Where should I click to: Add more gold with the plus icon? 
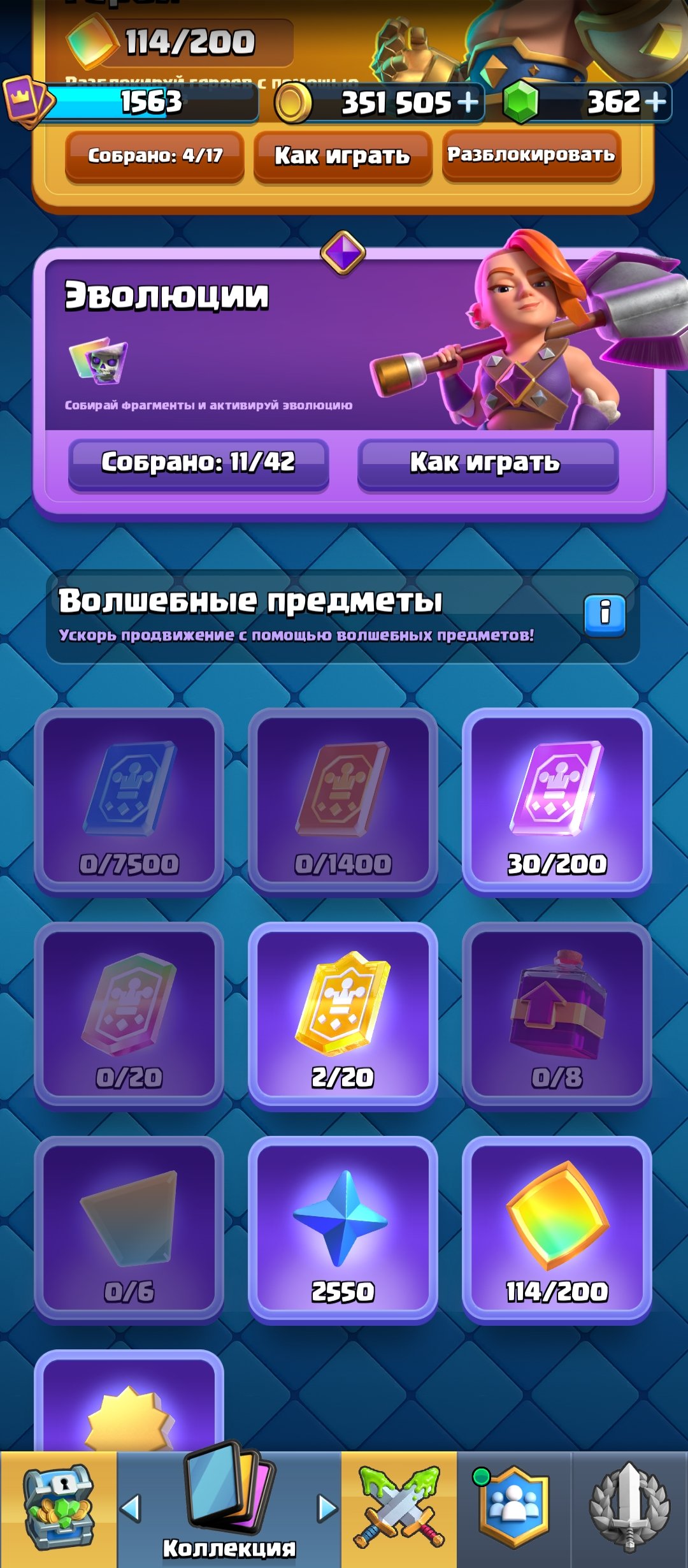click(x=468, y=102)
